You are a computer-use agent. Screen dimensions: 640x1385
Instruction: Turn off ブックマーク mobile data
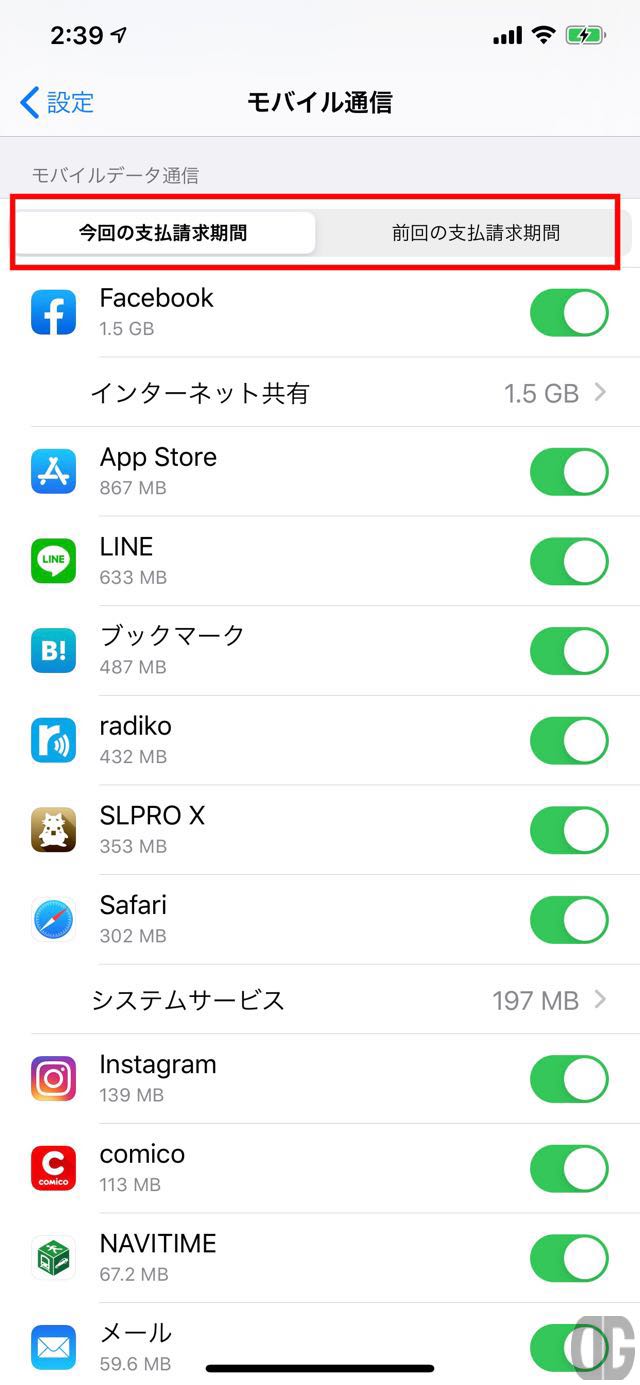point(569,651)
